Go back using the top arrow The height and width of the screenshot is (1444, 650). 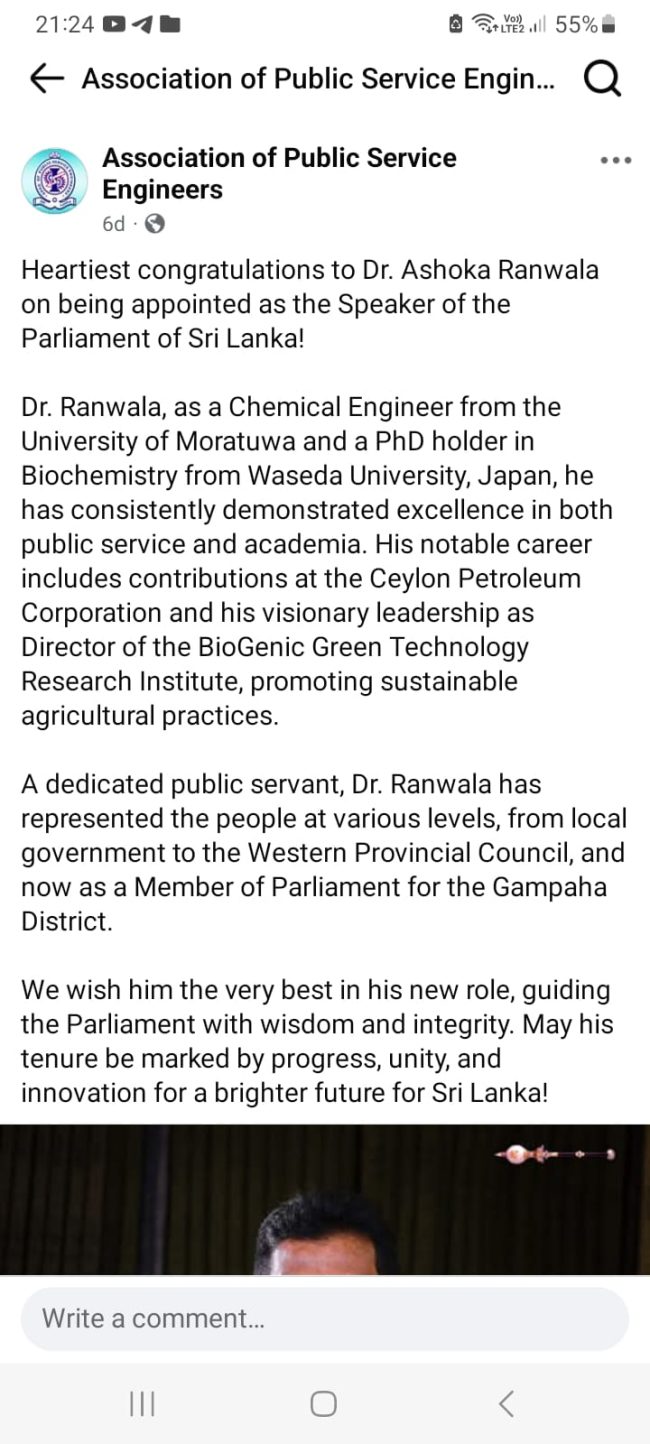47,80
